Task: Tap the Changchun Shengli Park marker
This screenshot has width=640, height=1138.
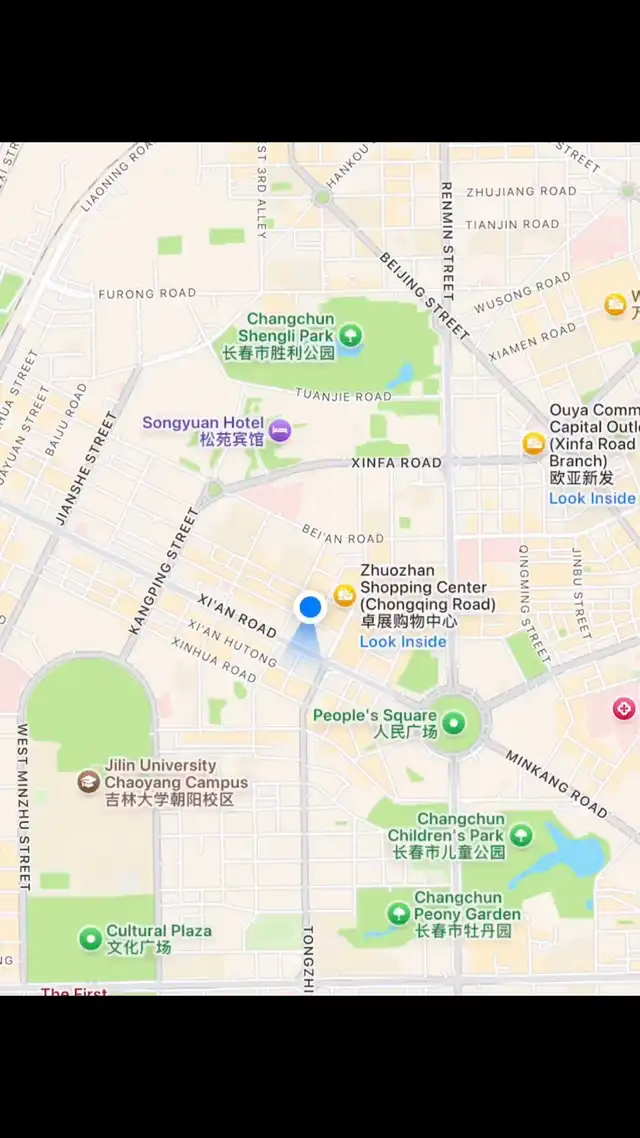Action: coord(351,335)
